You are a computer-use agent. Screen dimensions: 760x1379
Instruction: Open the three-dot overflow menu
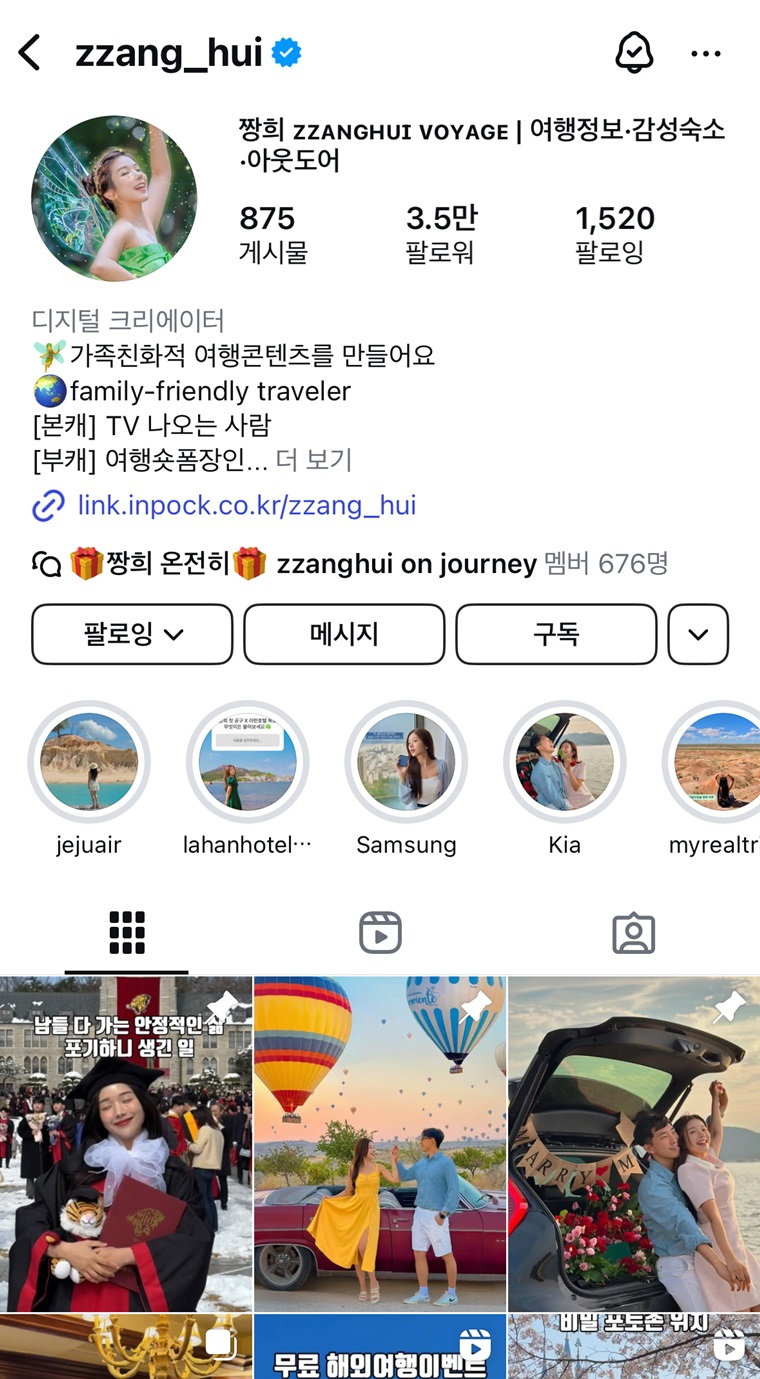pyautogui.click(x=706, y=54)
